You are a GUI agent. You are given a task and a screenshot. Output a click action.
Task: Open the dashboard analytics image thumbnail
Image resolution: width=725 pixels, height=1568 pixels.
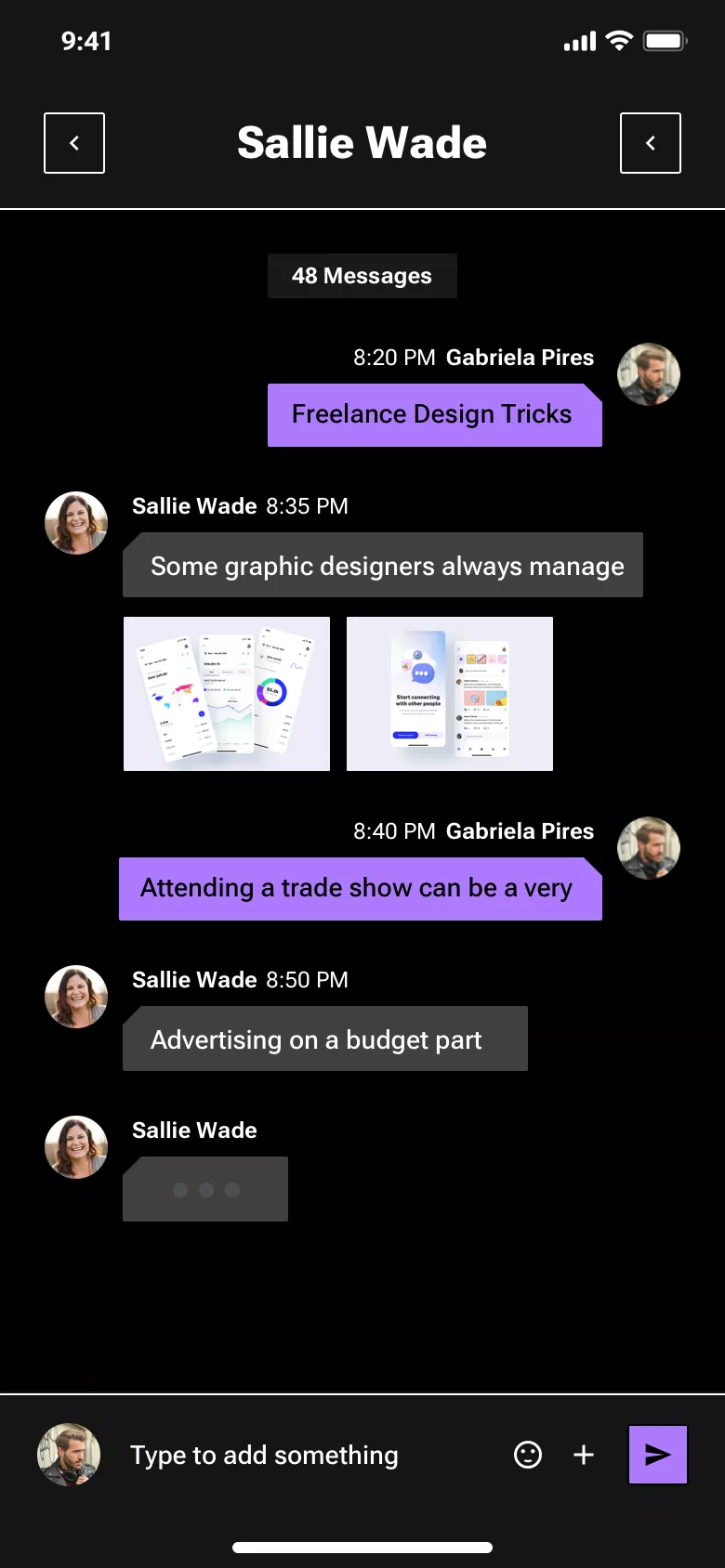pos(226,694)
